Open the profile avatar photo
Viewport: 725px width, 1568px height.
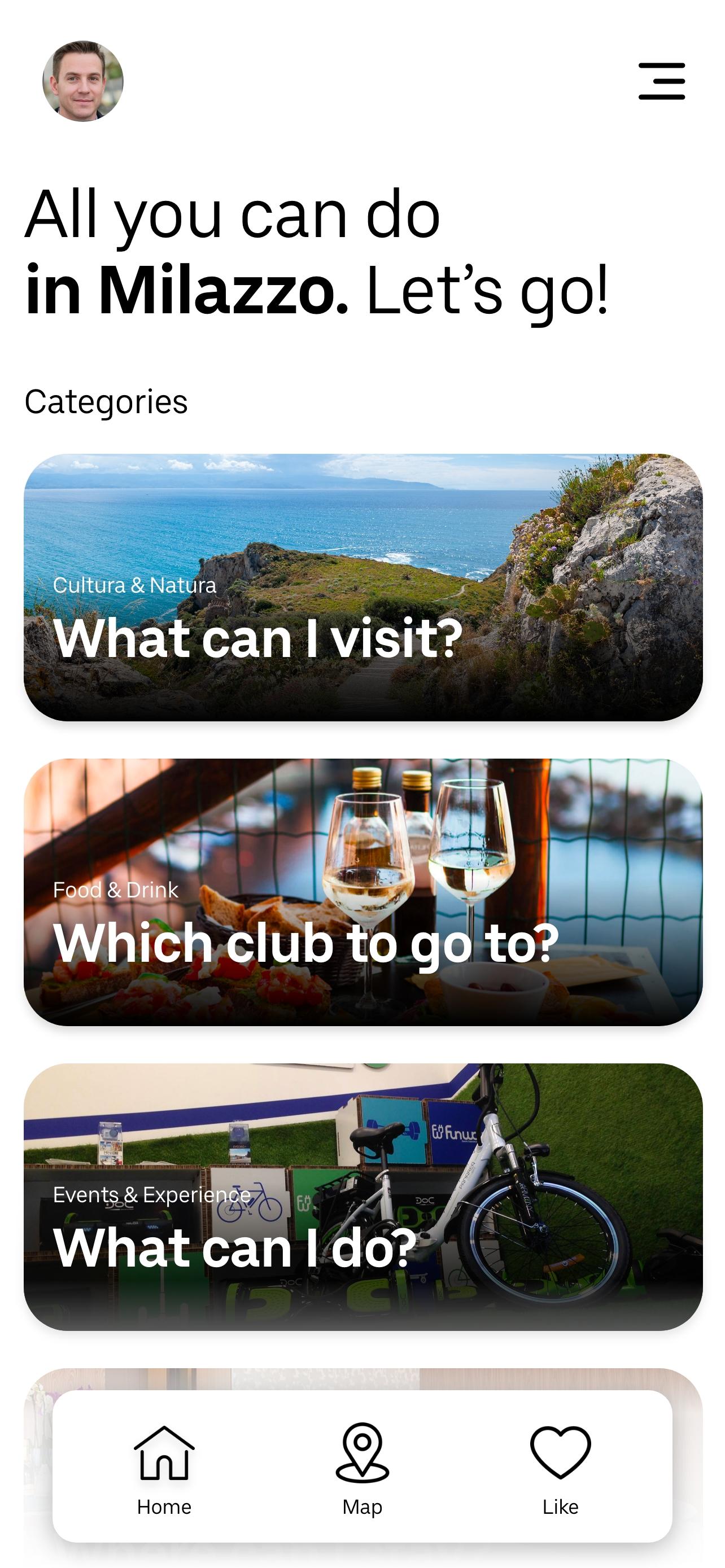[83, 81]
